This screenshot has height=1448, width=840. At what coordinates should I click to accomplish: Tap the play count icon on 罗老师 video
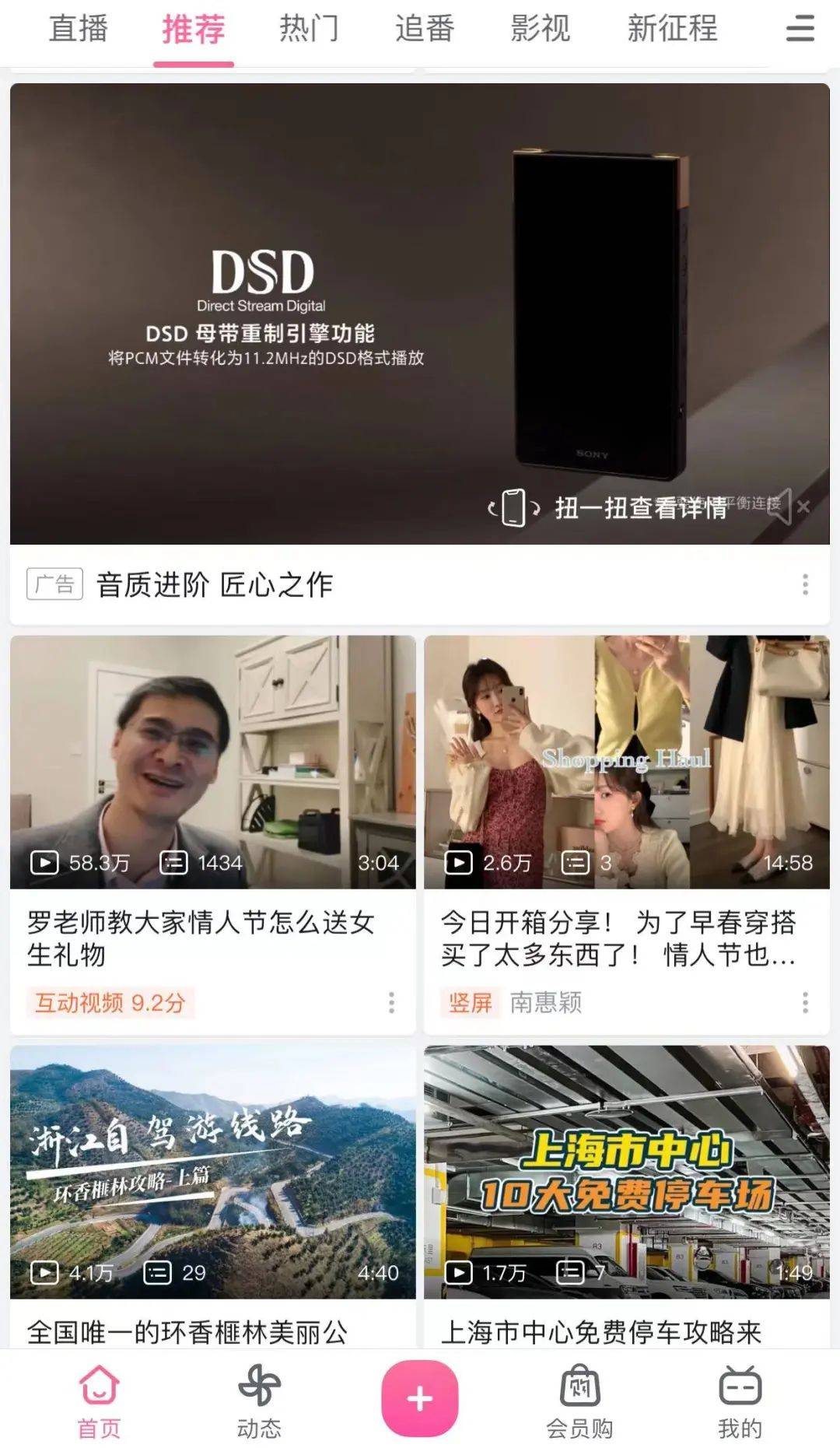tap(44, 862)
